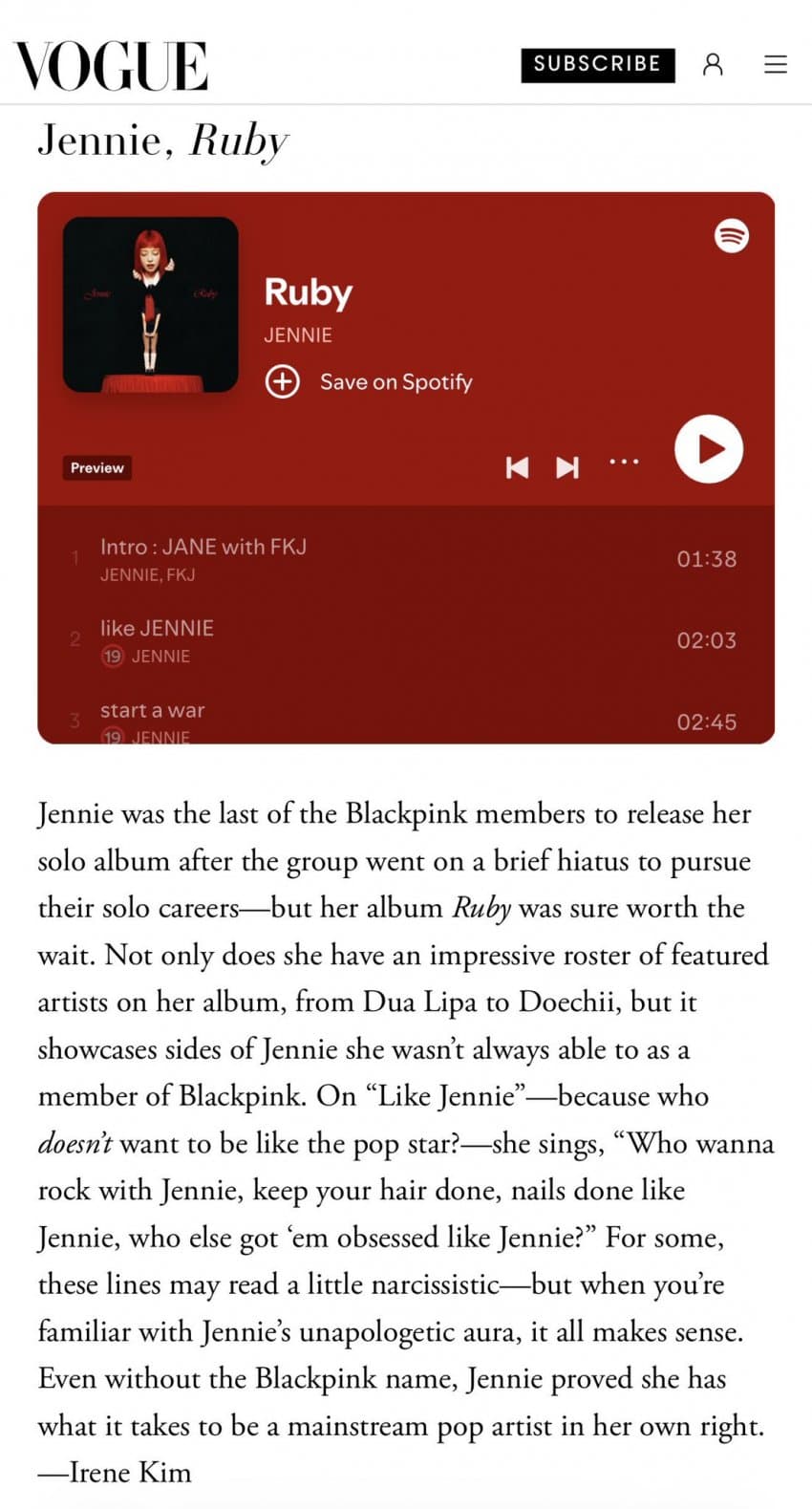Save Ruby on Spotify

[x=369, y=381]
